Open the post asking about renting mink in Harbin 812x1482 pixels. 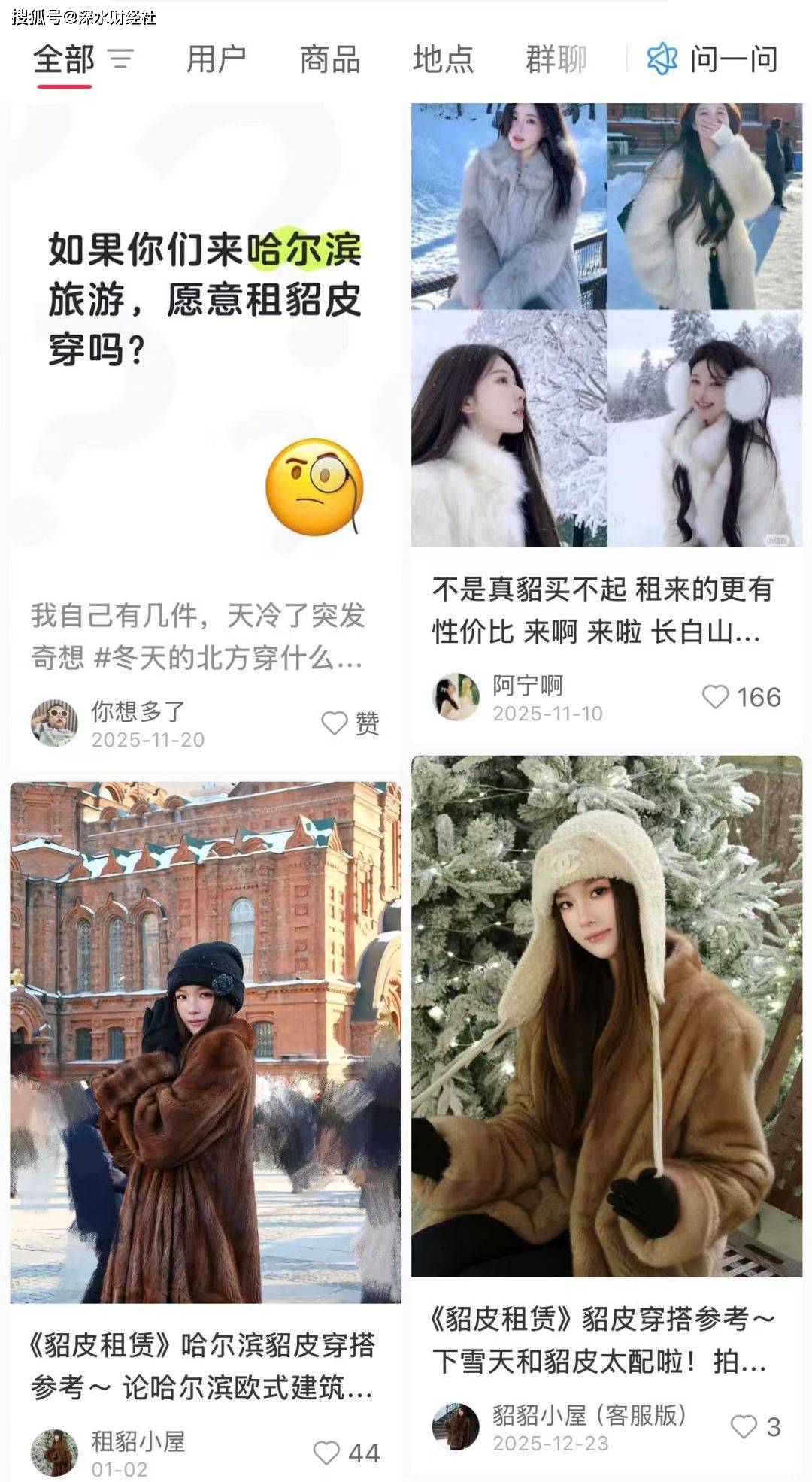pos(205,338)
